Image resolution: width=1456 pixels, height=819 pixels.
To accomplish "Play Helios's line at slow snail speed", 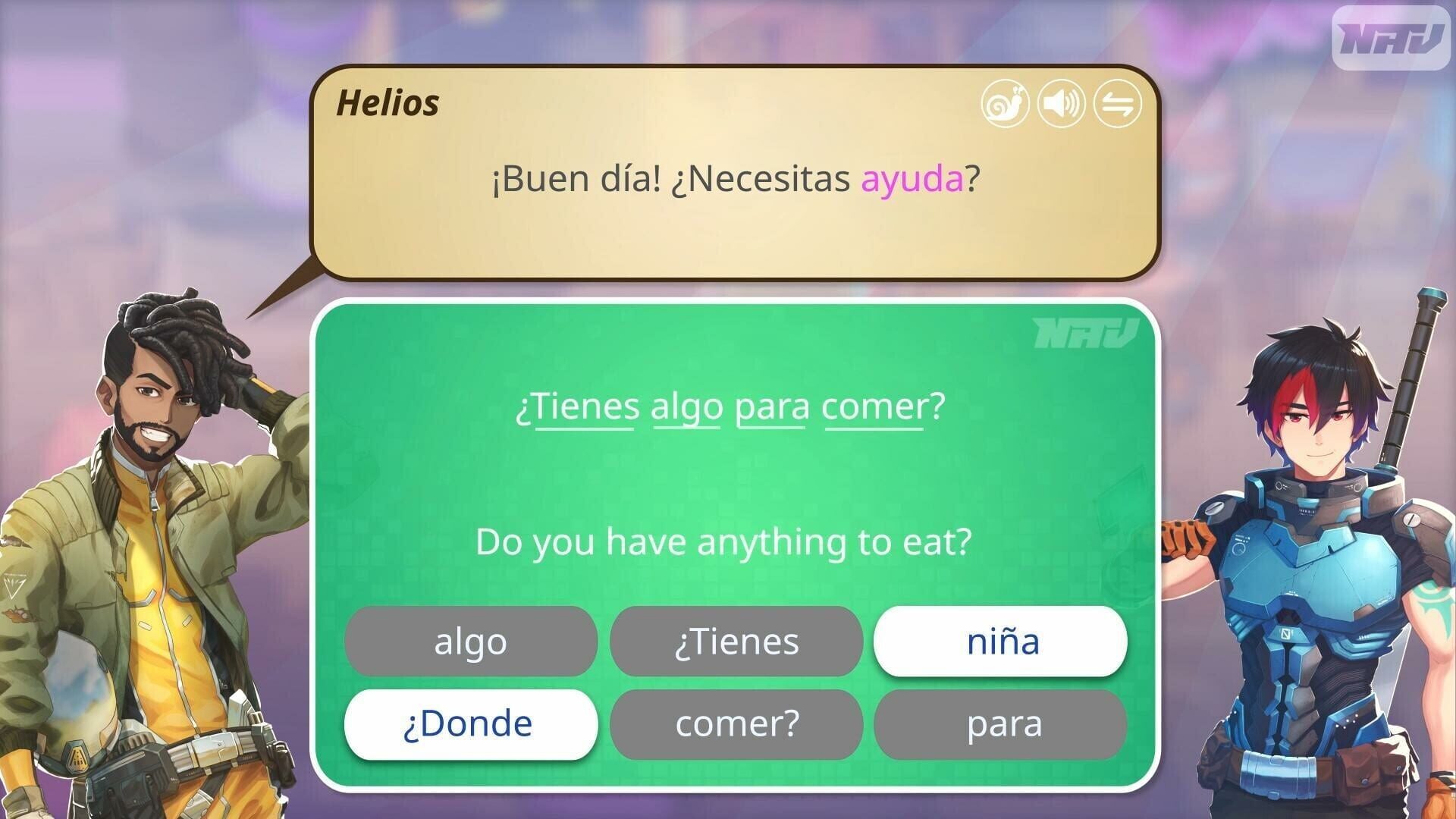I will [x=1004, y=103].
